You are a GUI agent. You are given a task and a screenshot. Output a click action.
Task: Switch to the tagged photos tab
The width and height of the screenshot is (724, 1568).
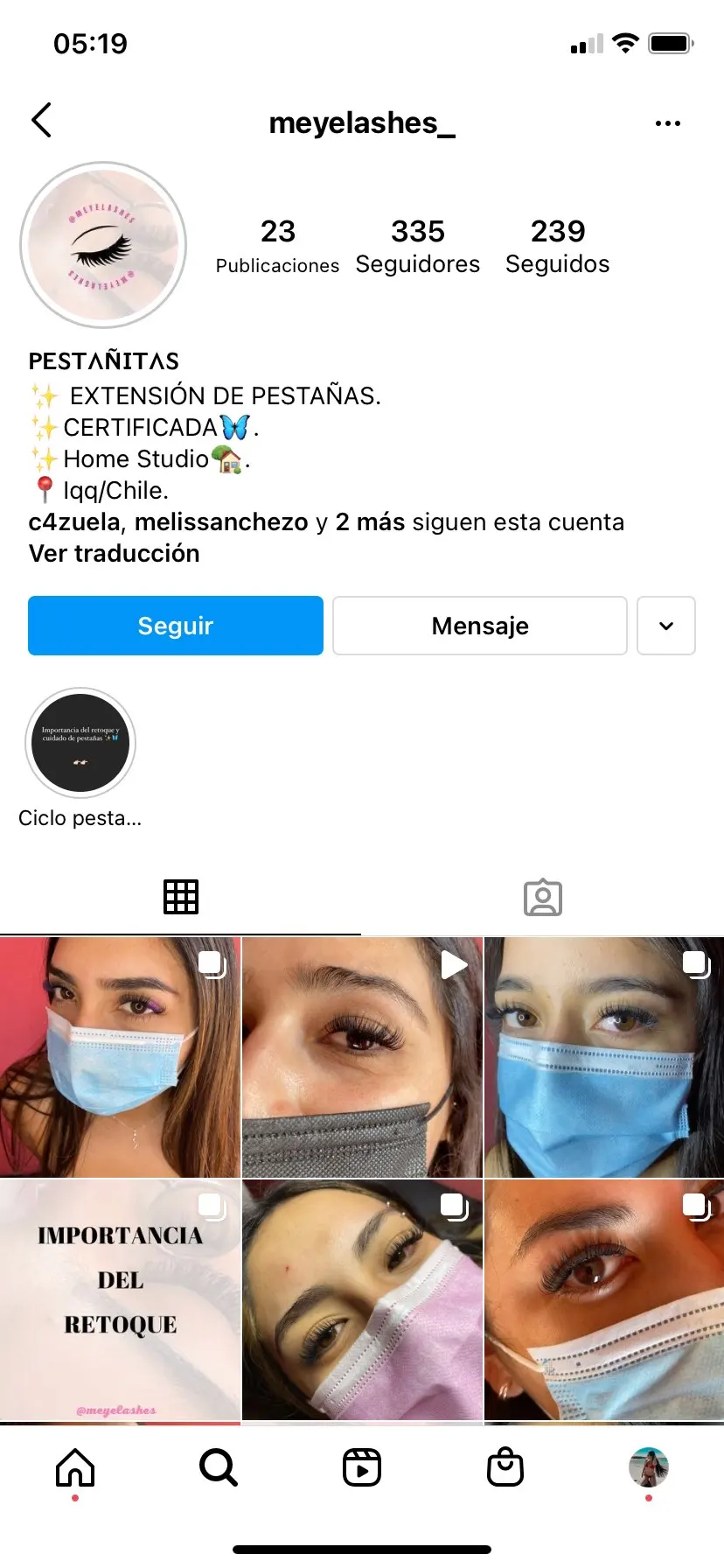click(x=542, y=897)
